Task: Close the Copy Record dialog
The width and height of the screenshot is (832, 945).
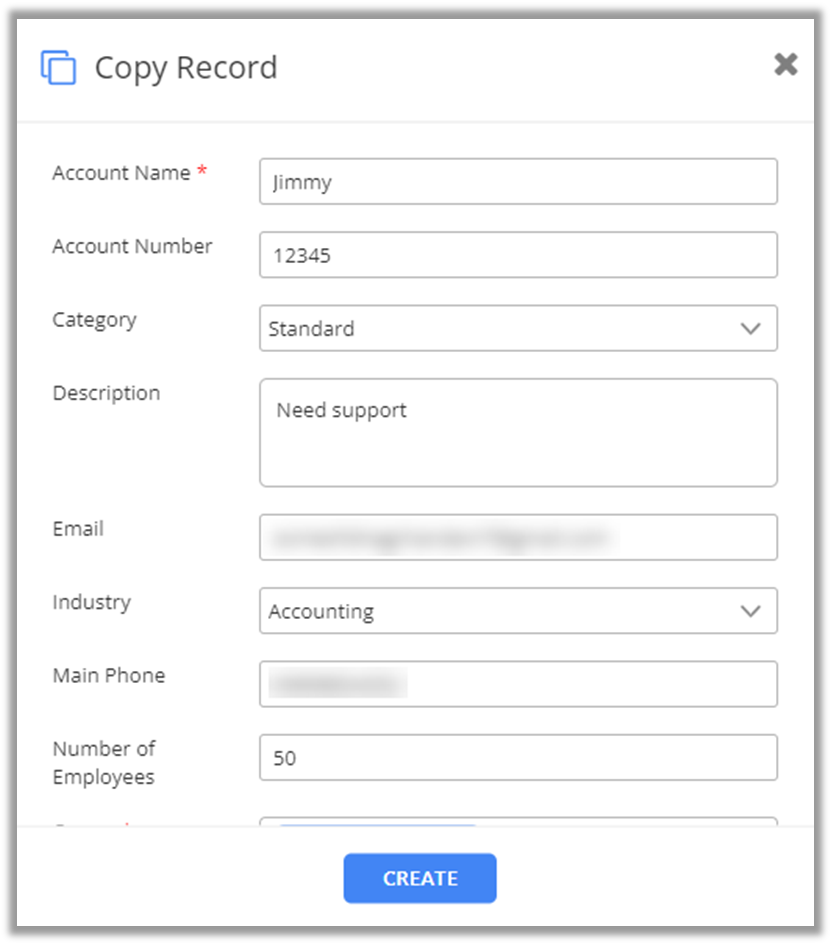Action: [786, 65]
